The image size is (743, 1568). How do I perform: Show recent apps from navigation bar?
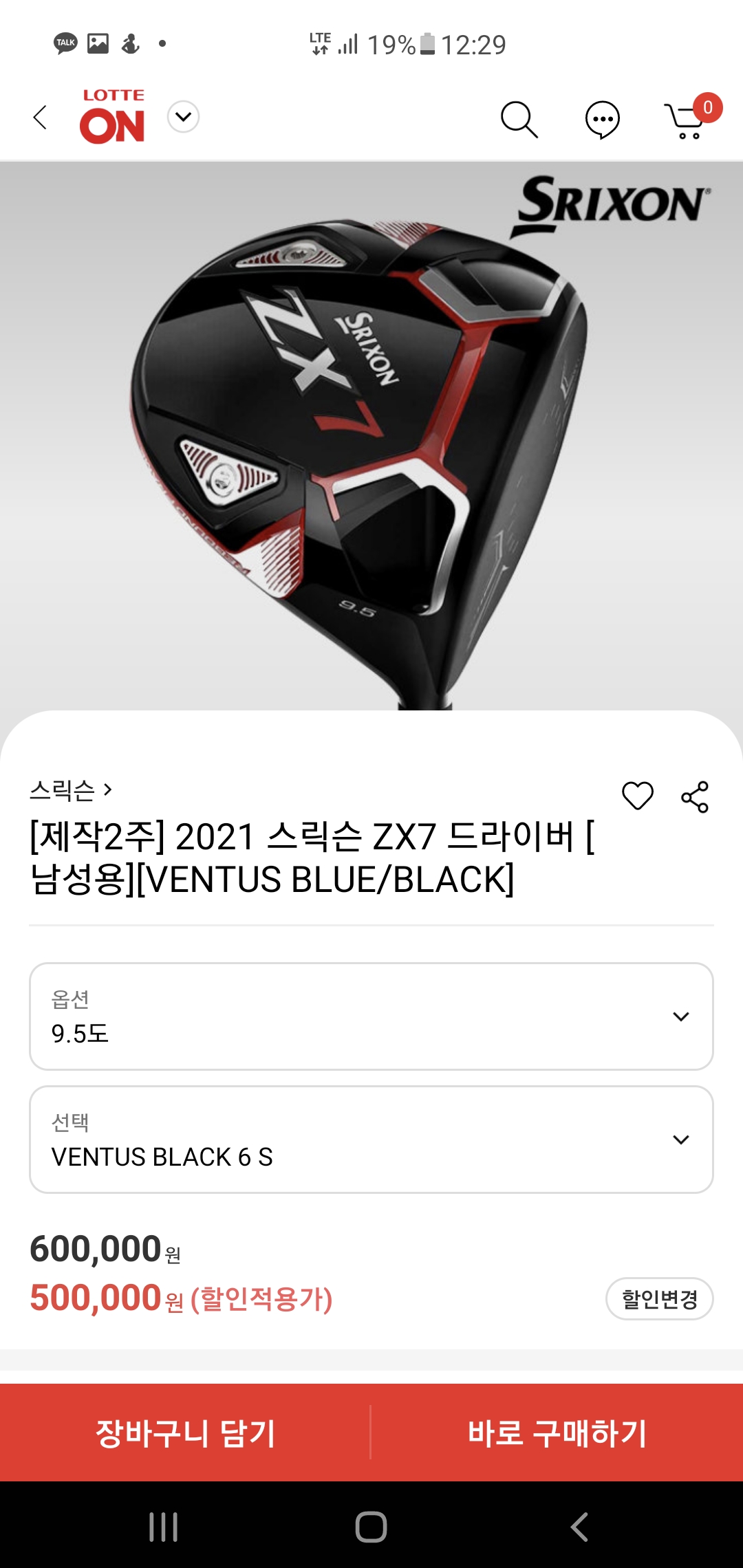click(164, 1527)
